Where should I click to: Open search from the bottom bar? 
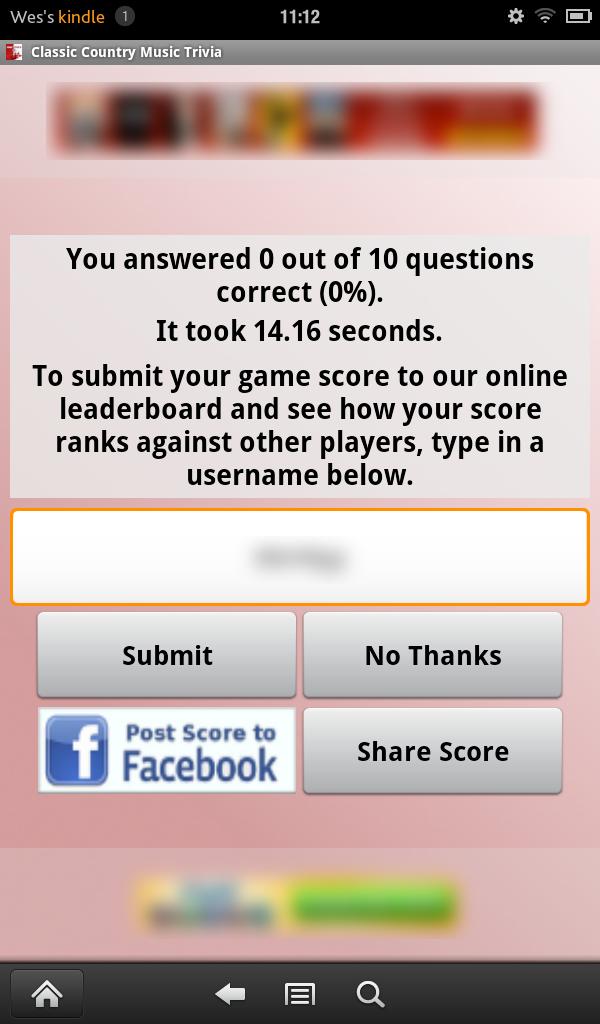click(370, 993)
